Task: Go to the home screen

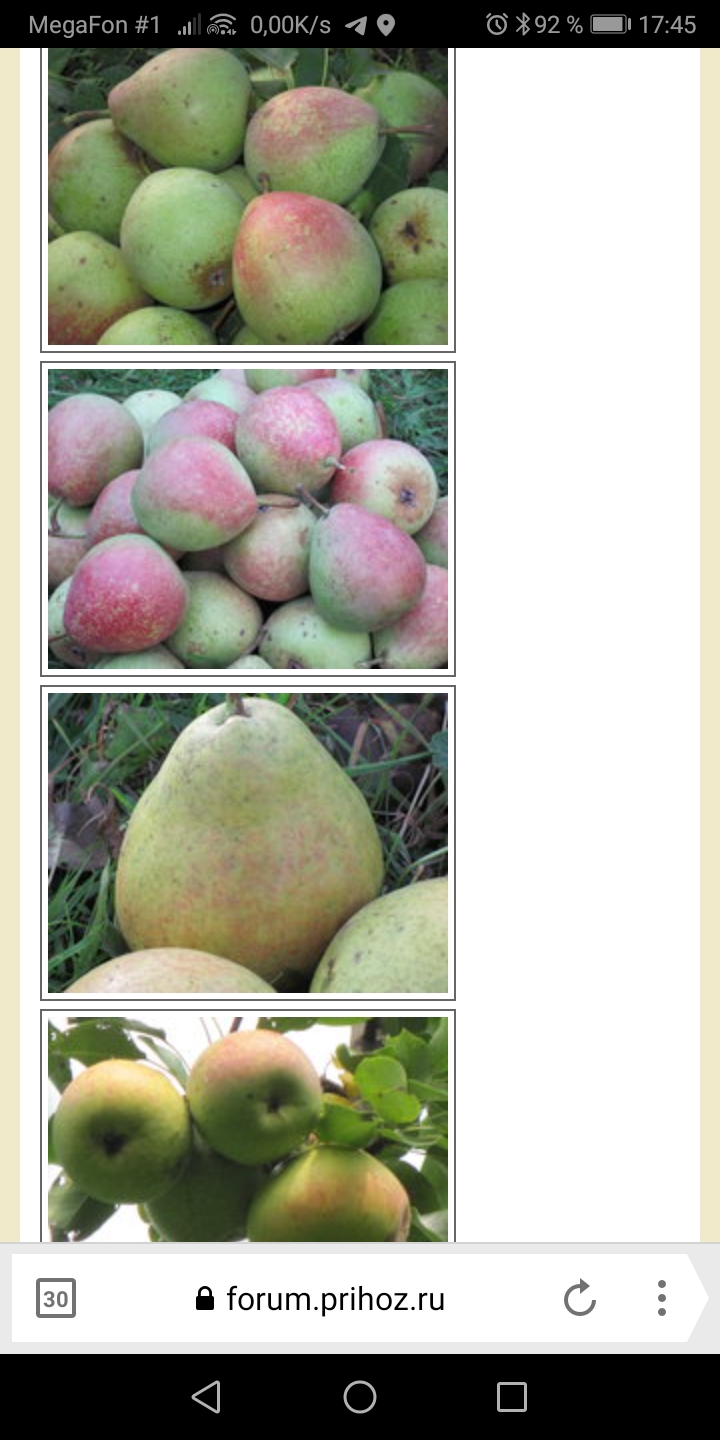Action: [x=360, y=1397]
